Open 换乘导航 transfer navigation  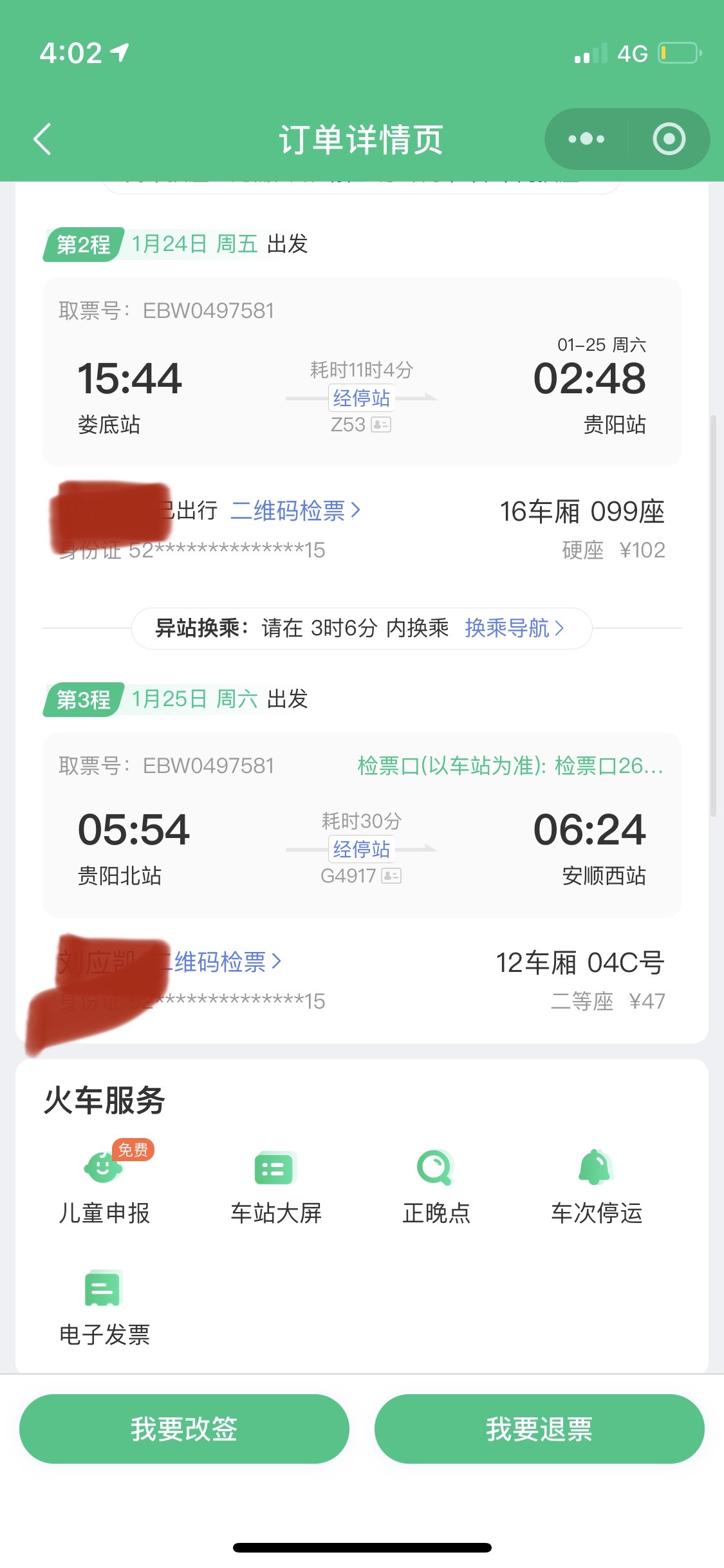click(x=515, y=628)
